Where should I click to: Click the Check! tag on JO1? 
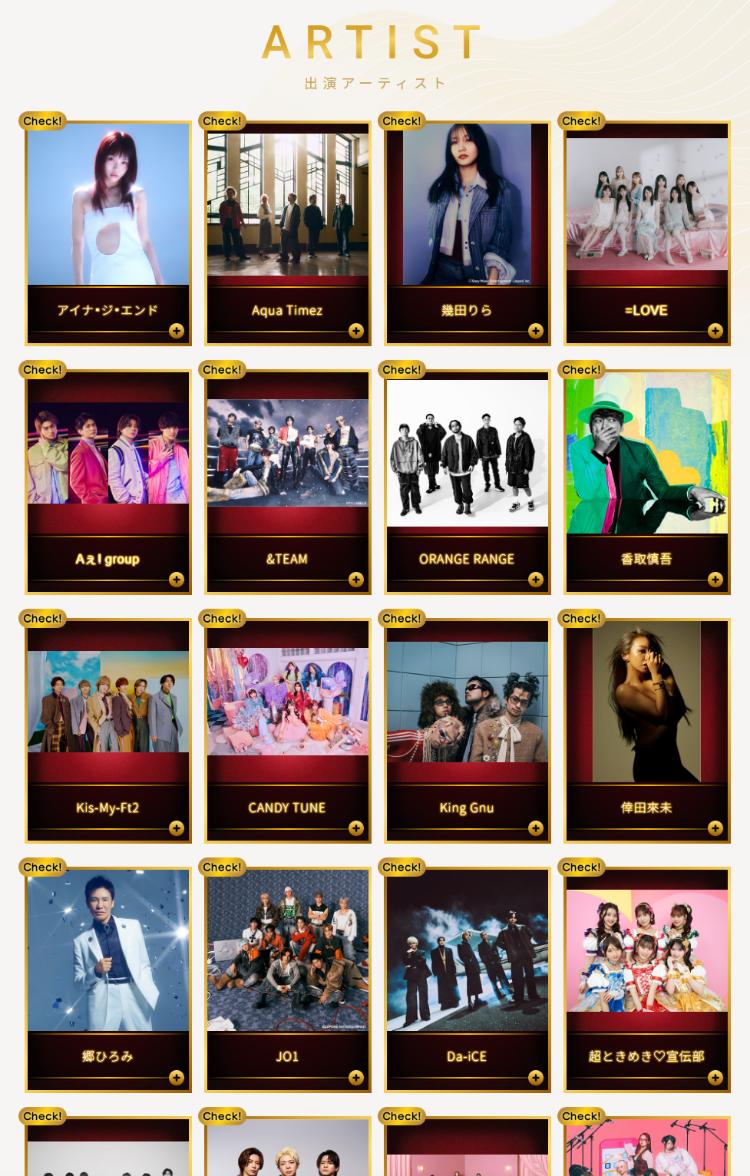221,867
